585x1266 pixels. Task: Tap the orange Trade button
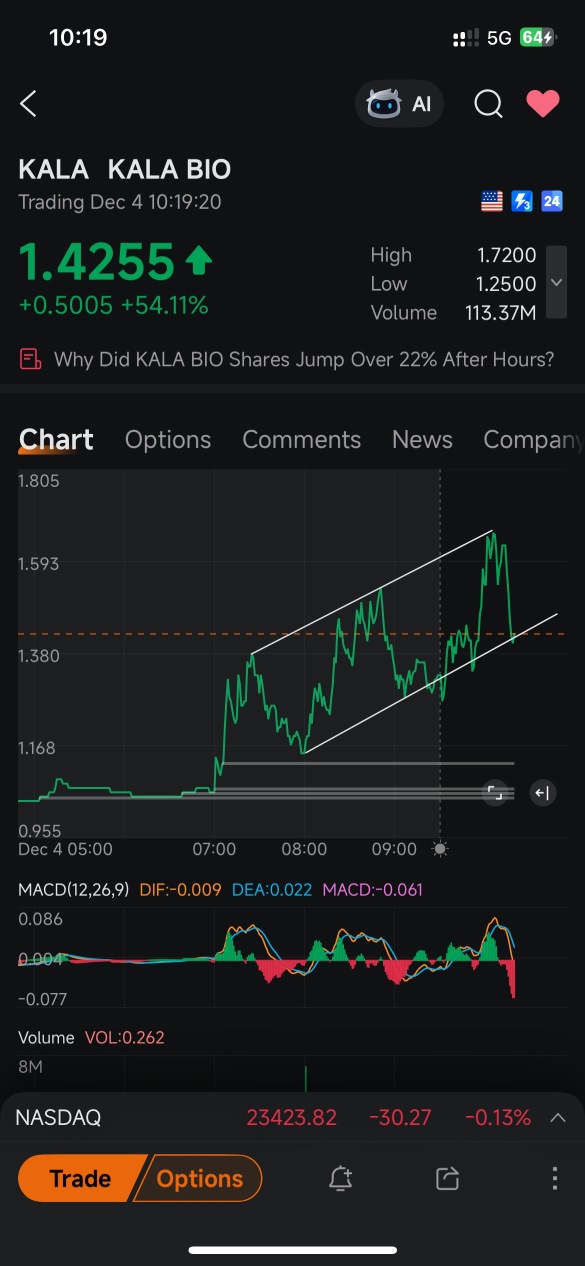(81, 1178)
